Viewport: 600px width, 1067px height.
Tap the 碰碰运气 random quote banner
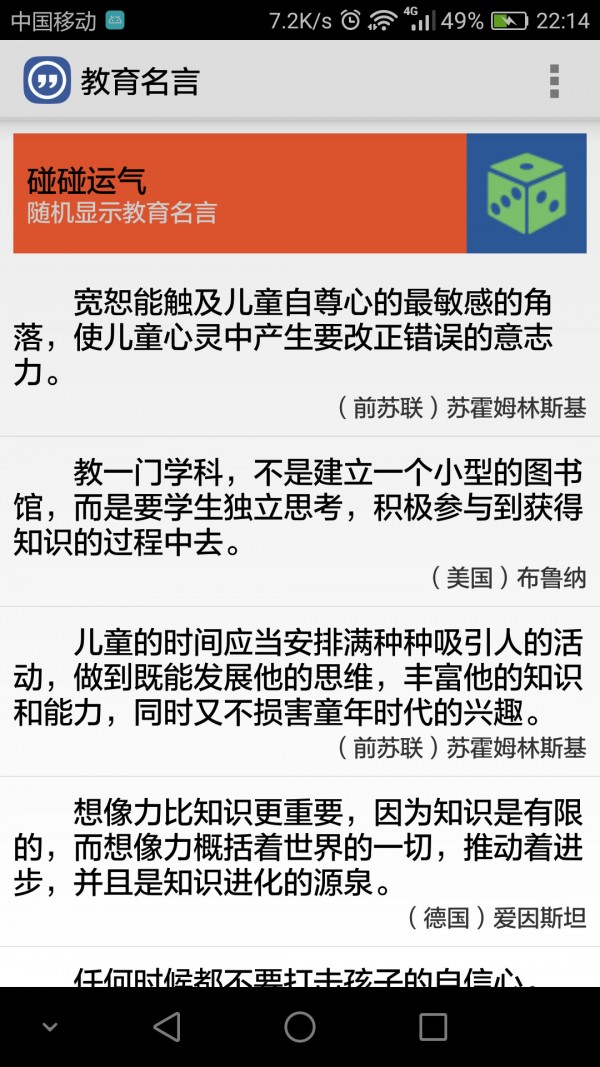(x=299, y=193)
